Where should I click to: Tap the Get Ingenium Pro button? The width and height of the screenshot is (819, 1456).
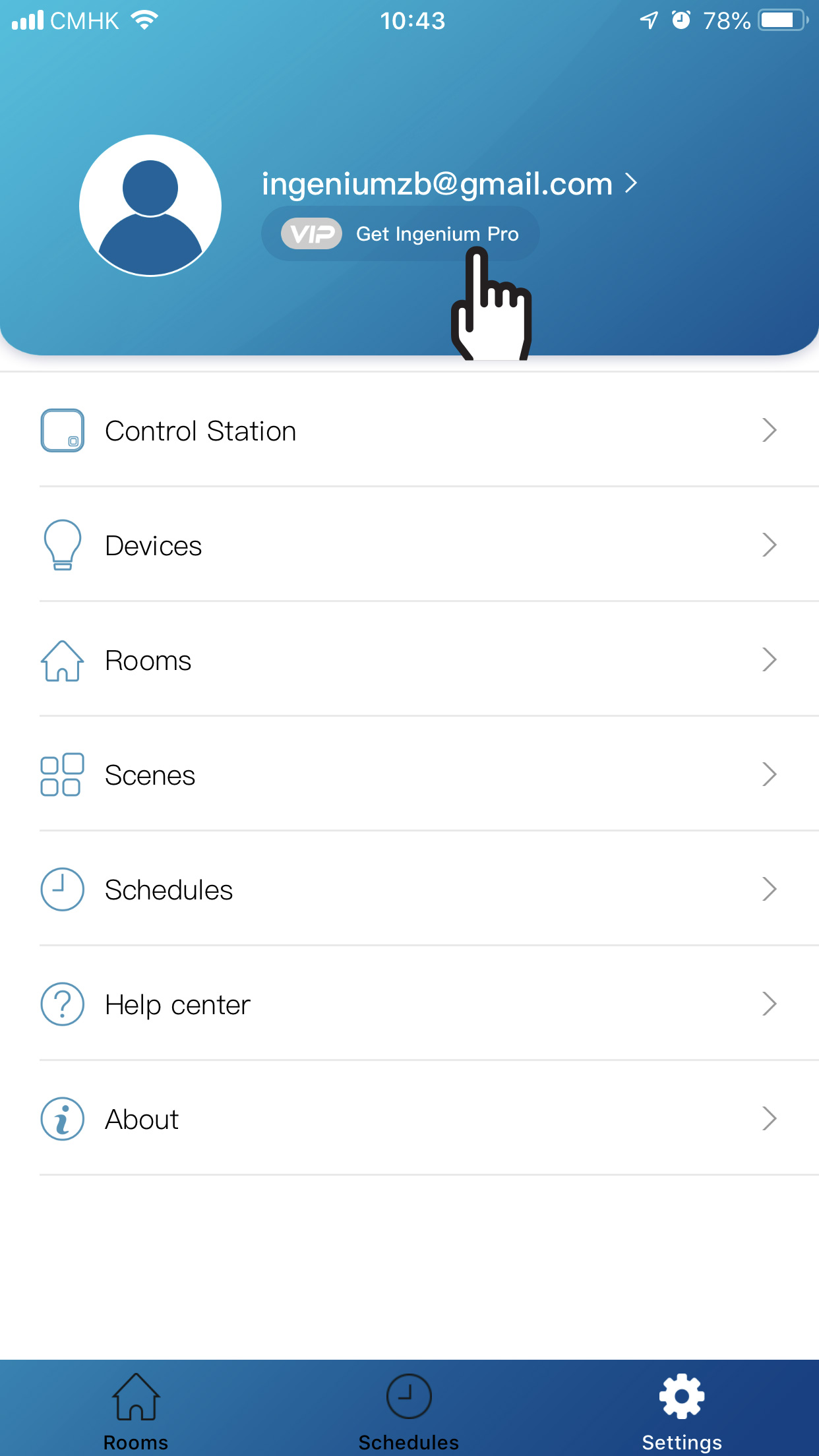pyautogui.click(x=400, y=233)
